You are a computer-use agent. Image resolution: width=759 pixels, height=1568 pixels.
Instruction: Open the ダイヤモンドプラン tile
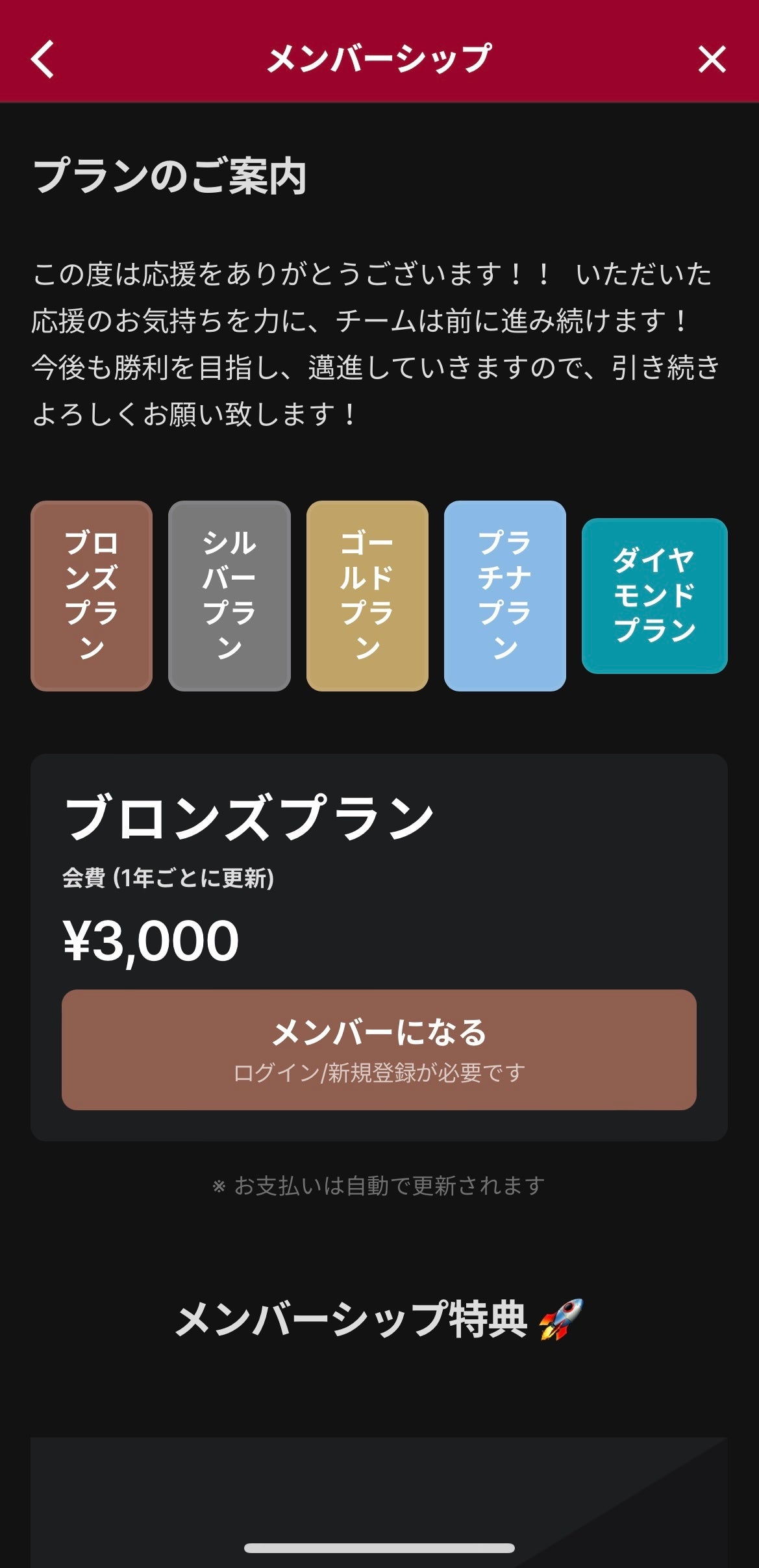coord(654,595)
